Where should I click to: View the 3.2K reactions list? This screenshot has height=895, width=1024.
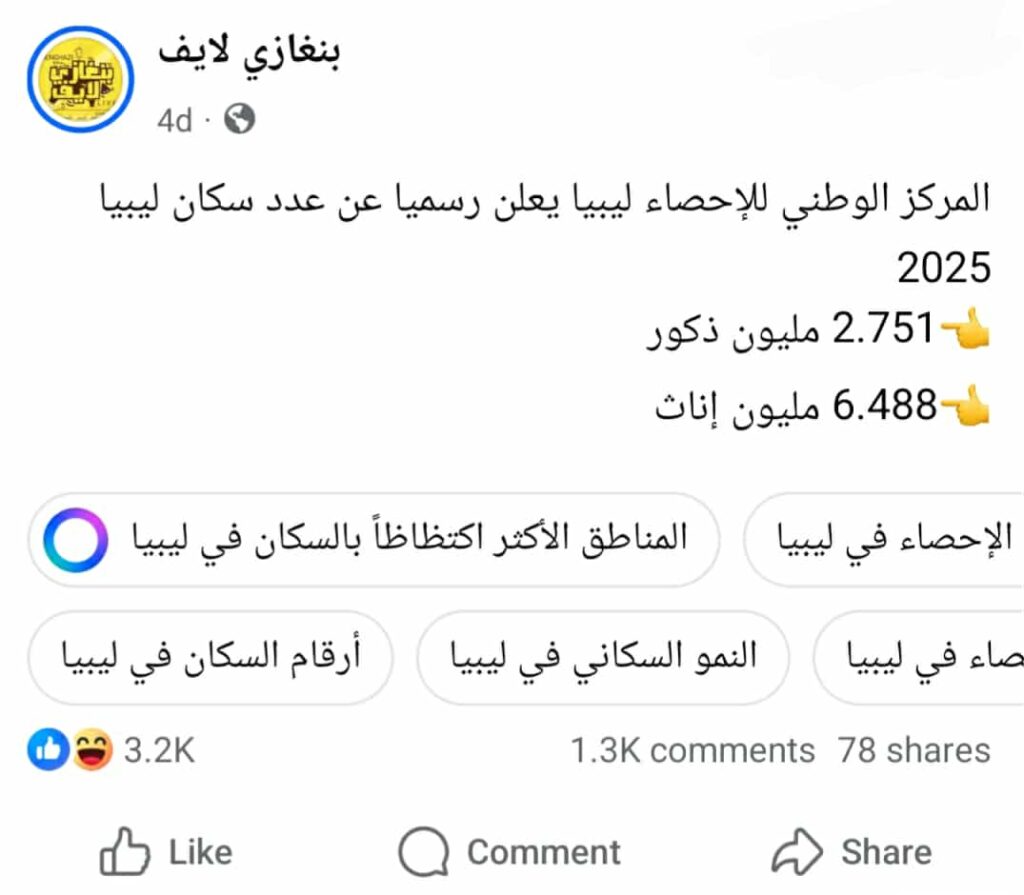click(x=112, y=750)
